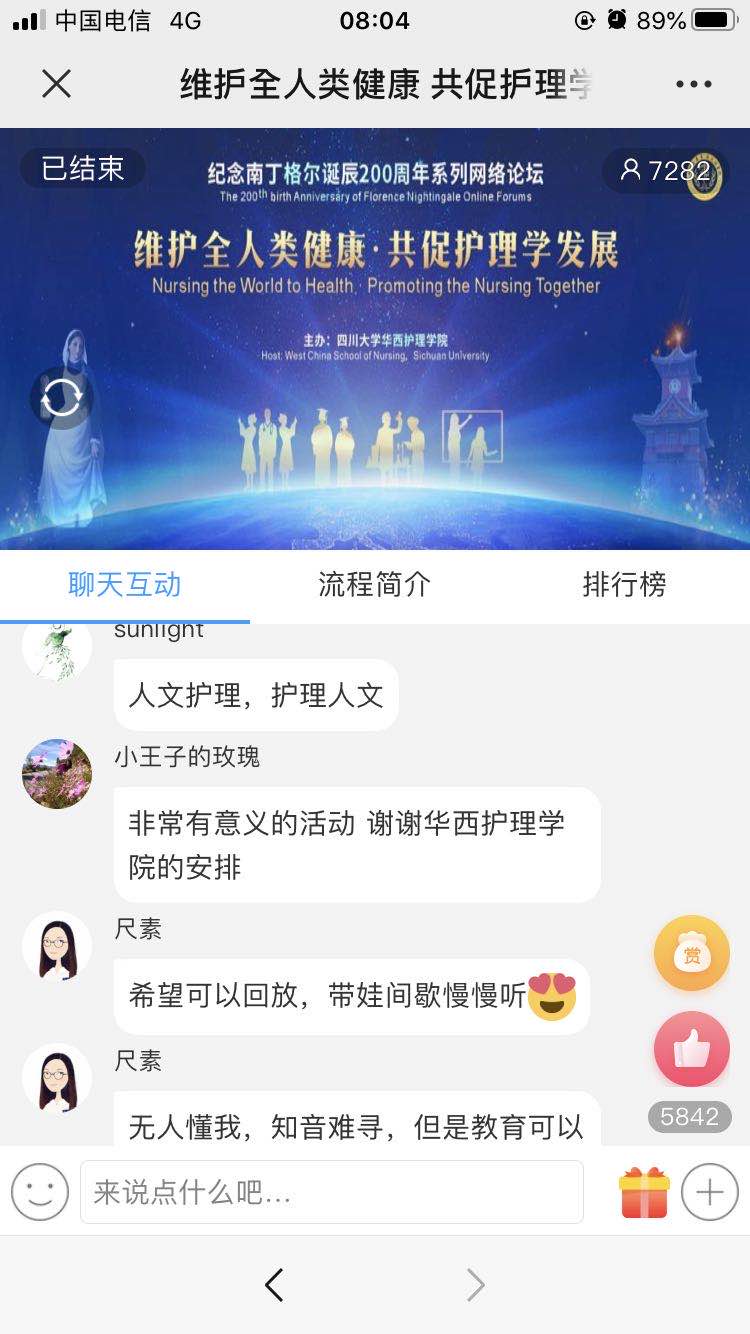Image resolution: width=750 pixels, height=1334 pixels.
Task: Go back with the browser back arrow
Action: (274, 1285)
